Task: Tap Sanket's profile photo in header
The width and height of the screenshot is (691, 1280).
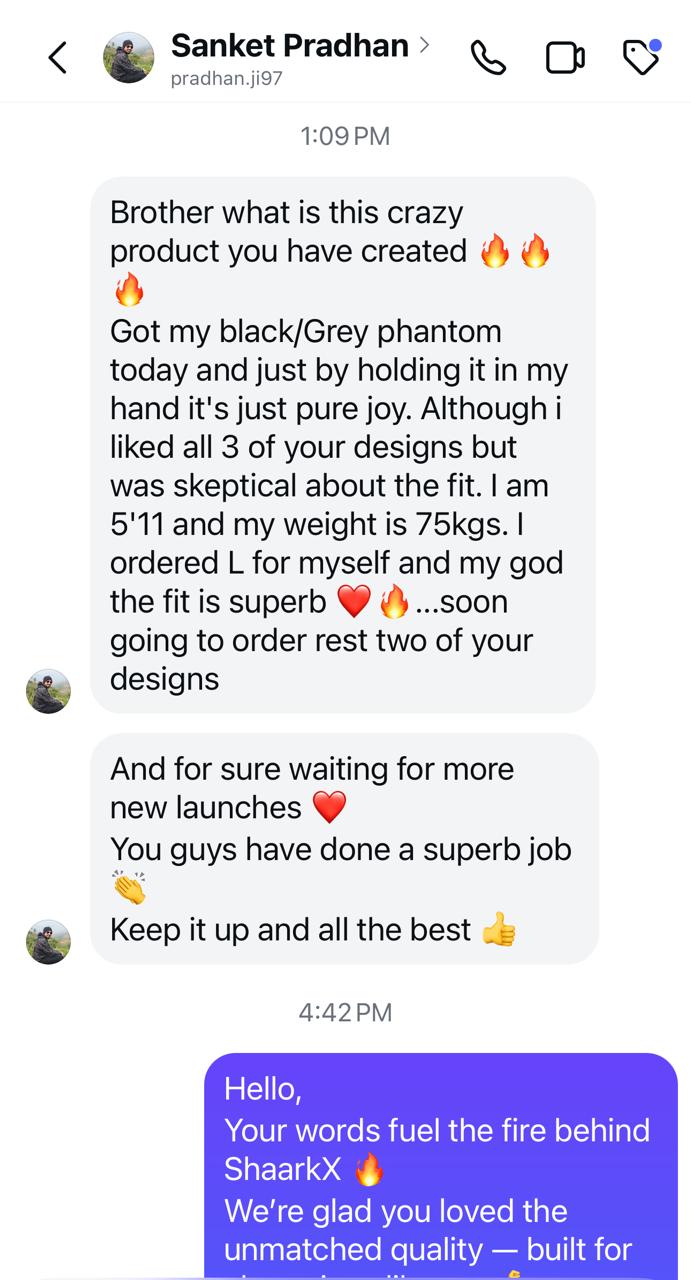Action: 129,57
